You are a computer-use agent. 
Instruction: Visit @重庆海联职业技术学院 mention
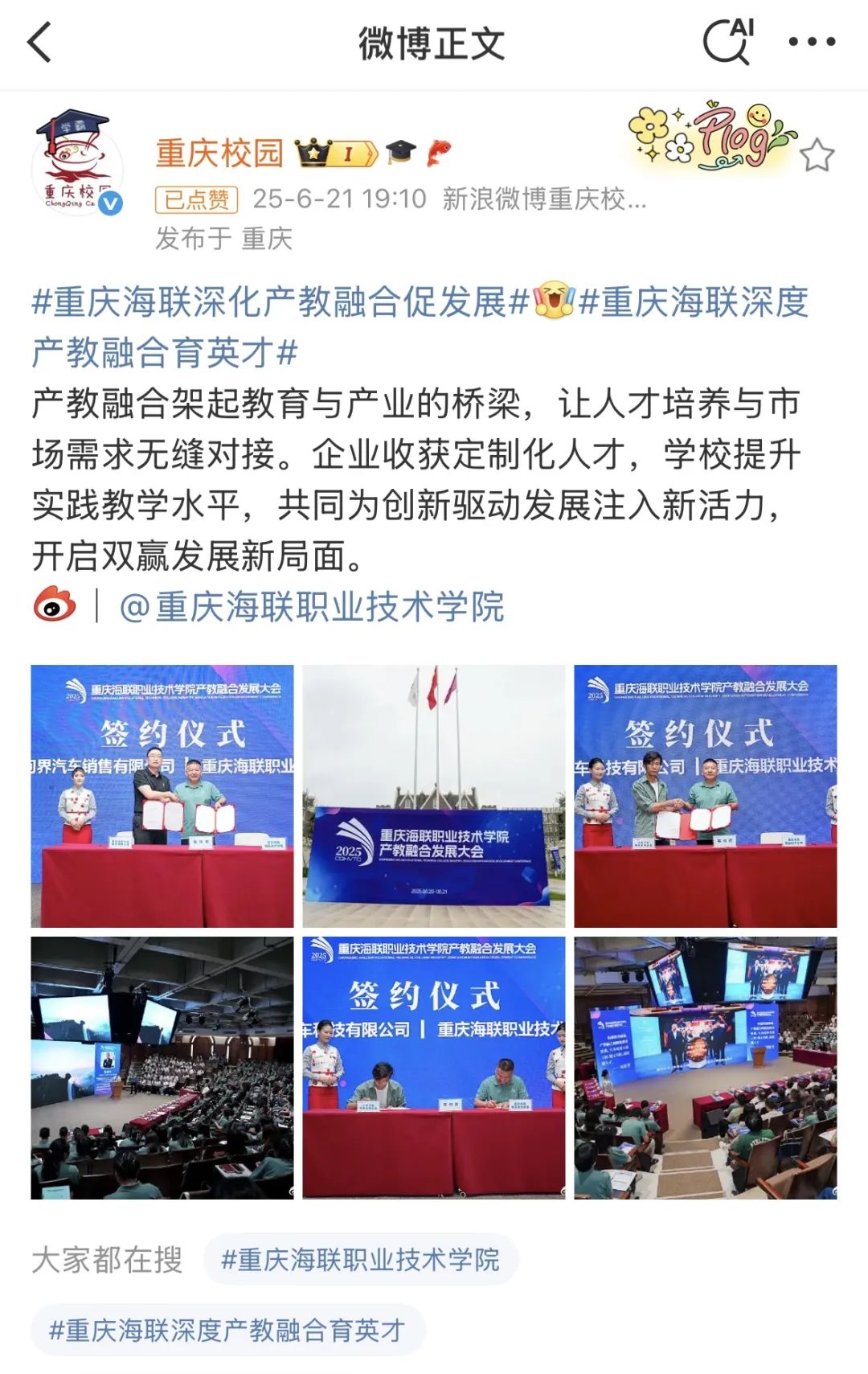tap(312, 607)
